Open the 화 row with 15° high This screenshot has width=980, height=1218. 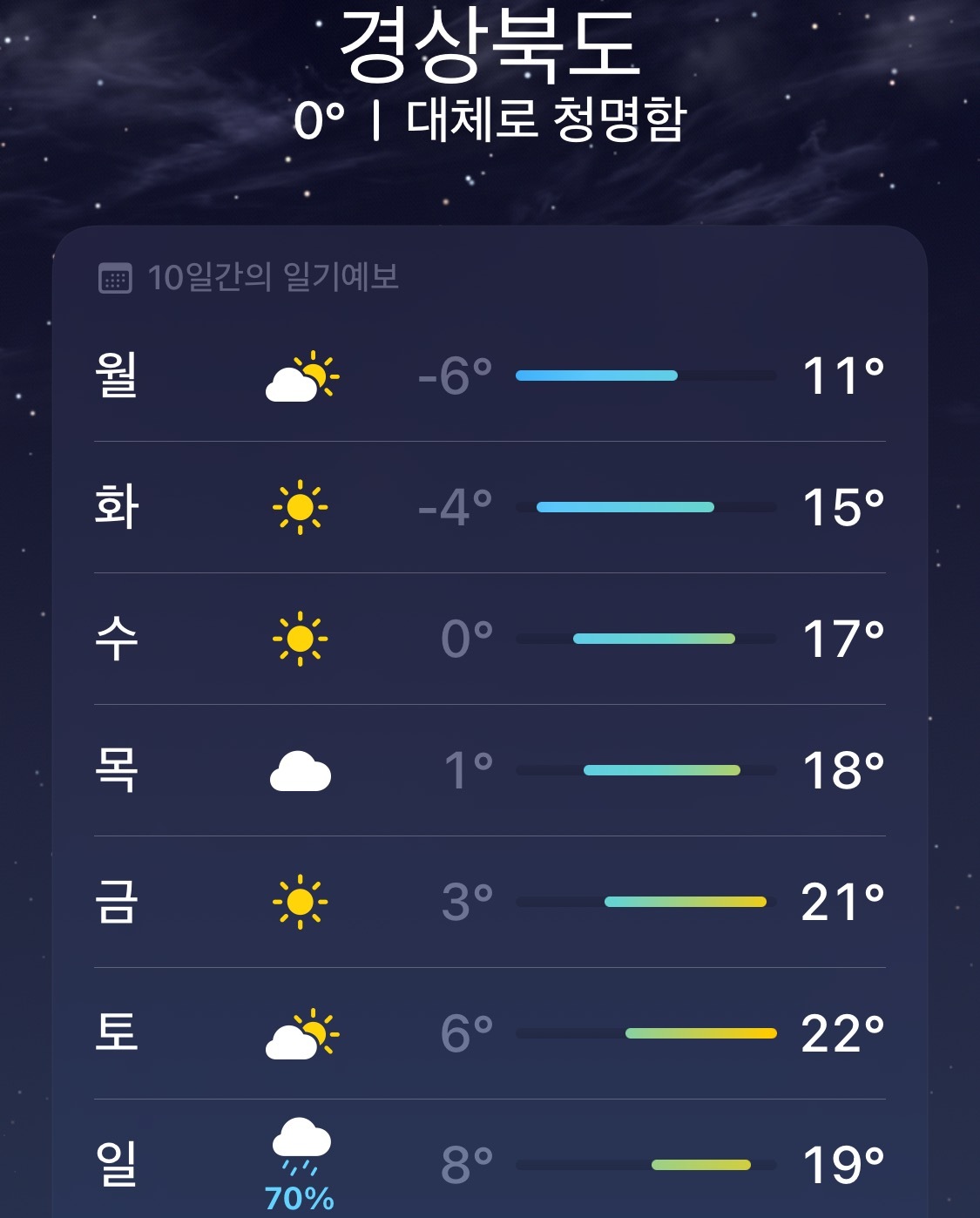(x=490, y=507)
